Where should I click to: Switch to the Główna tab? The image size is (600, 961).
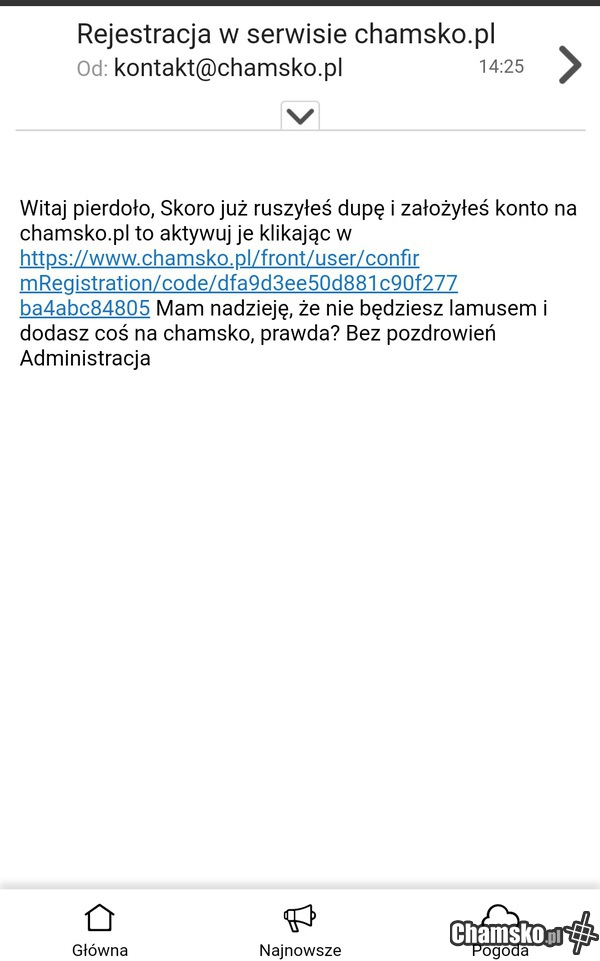click(x=100, y=931)
